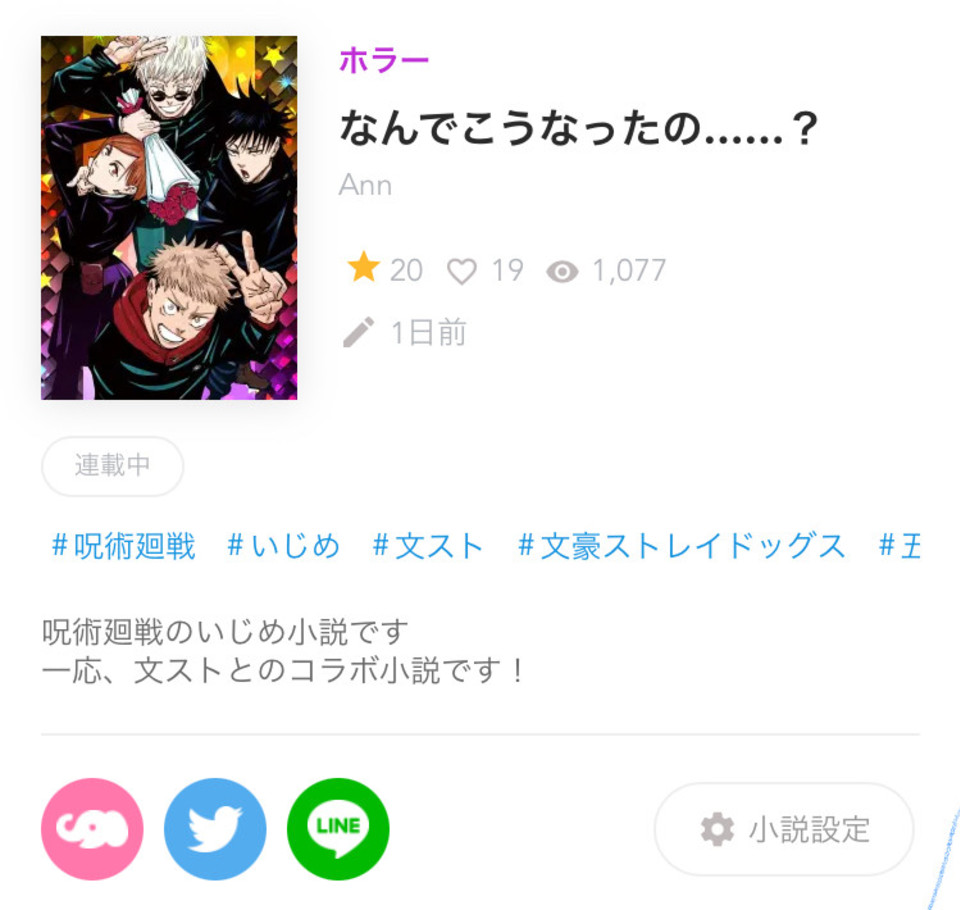Share this novel on LINE
The height and width of the screenshot is (910, 960).
coord(338,829)
